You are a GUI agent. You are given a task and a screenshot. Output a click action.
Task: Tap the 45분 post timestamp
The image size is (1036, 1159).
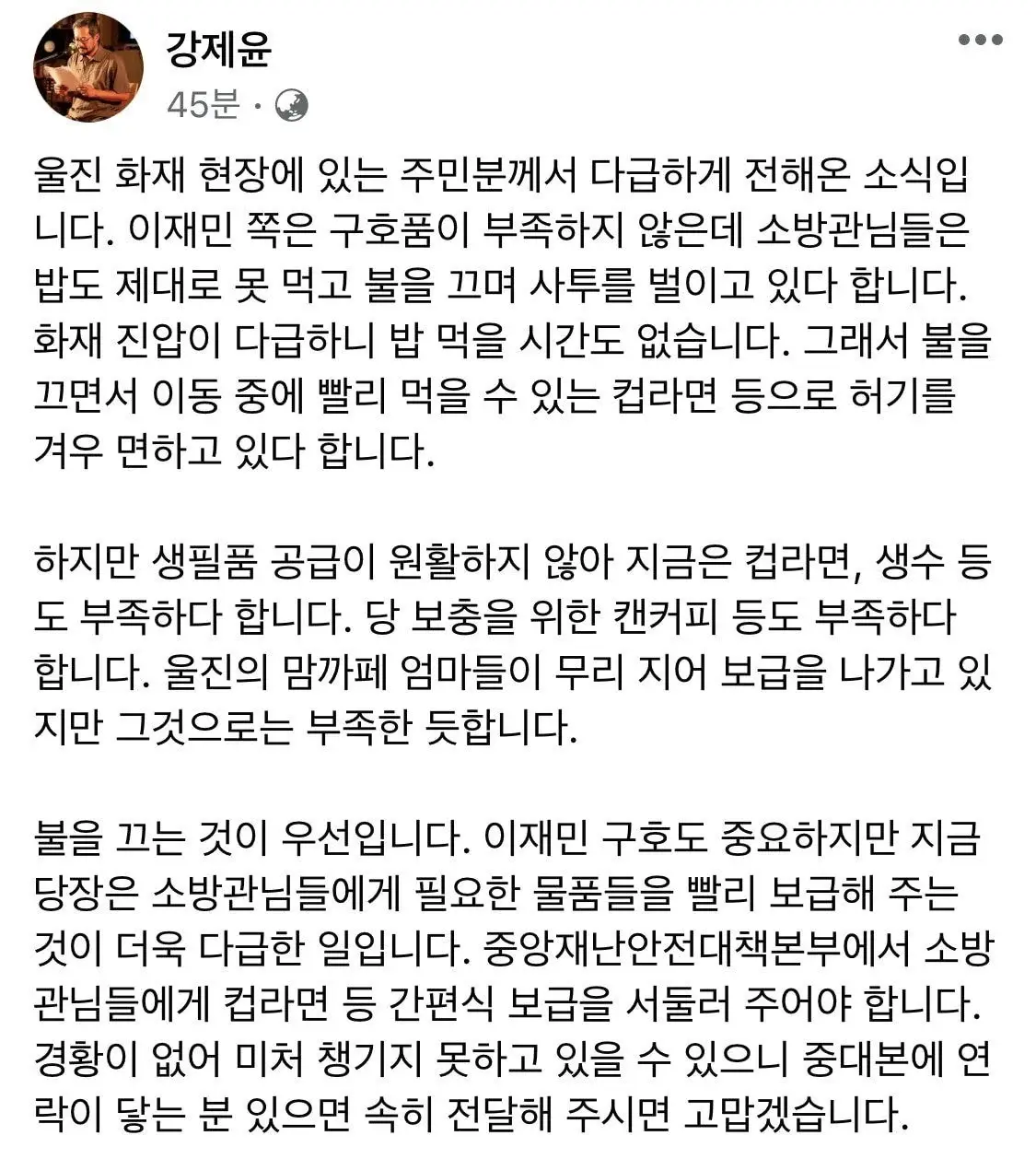(x=203, y=105)
